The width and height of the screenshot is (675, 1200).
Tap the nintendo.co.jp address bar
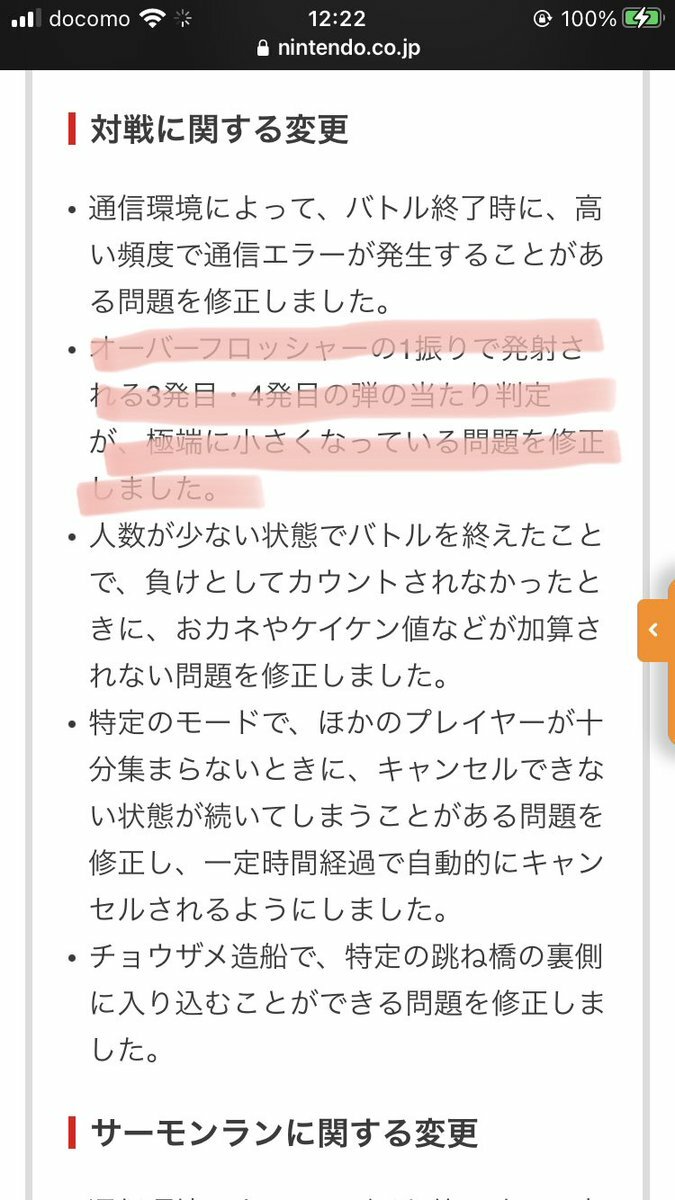[337, 47]
